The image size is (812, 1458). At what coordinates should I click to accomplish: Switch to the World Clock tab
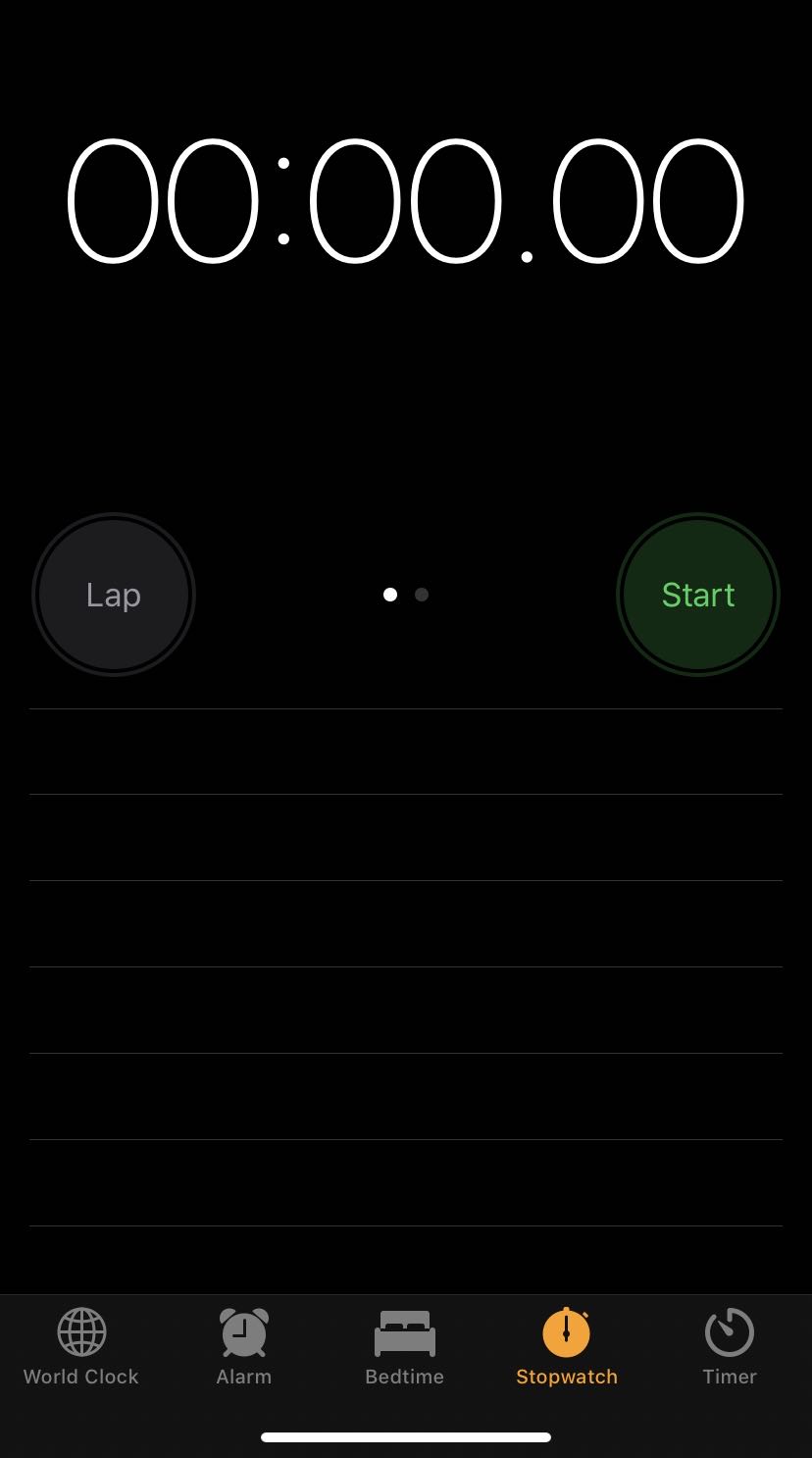click(81, 1347)
